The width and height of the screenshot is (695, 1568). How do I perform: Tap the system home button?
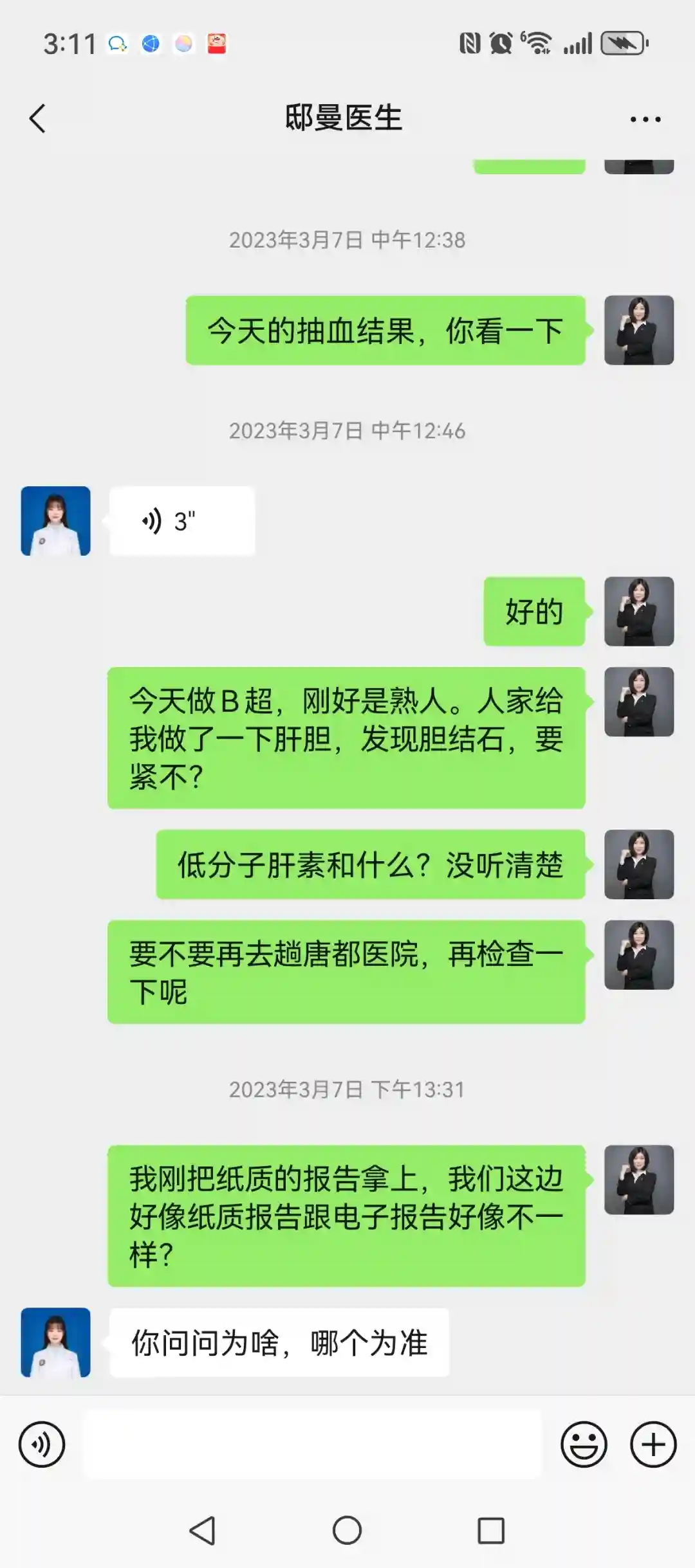click(347, 1530)
